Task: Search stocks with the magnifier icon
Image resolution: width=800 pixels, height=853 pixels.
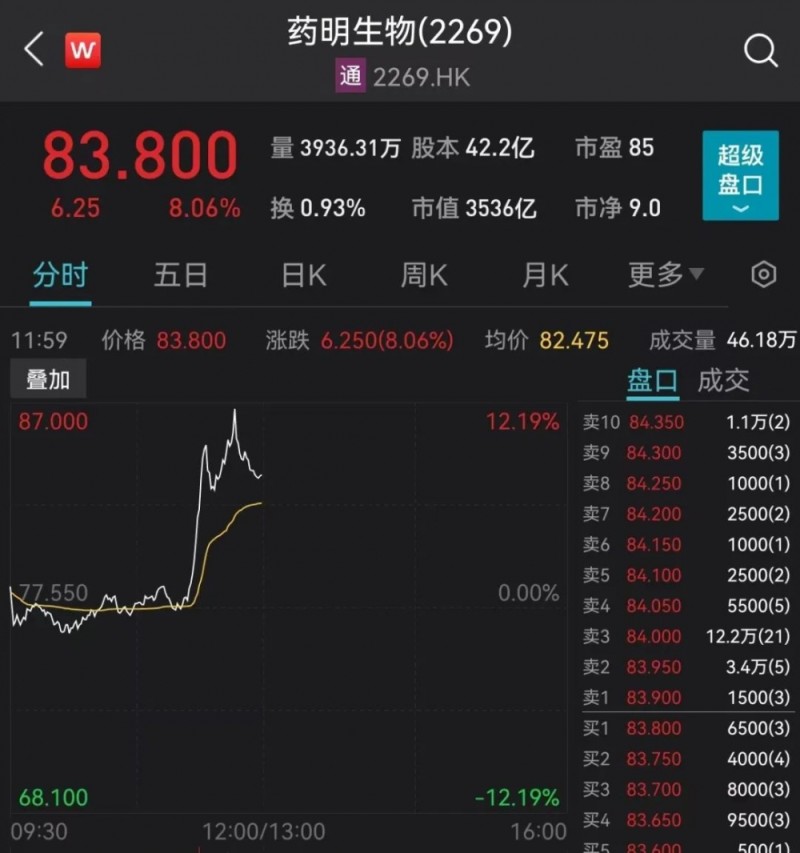Action: tap(760, 49)
